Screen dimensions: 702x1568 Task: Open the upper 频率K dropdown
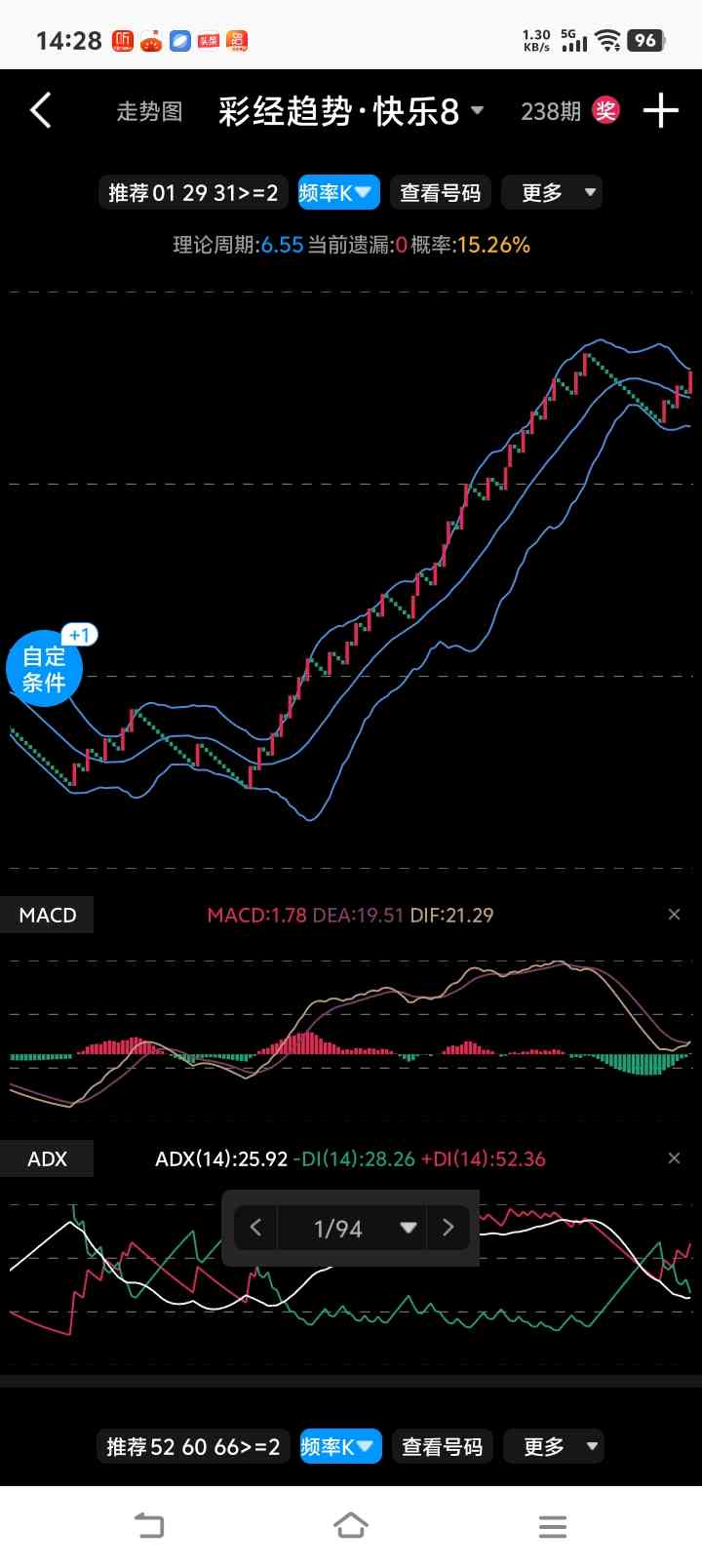336,193
